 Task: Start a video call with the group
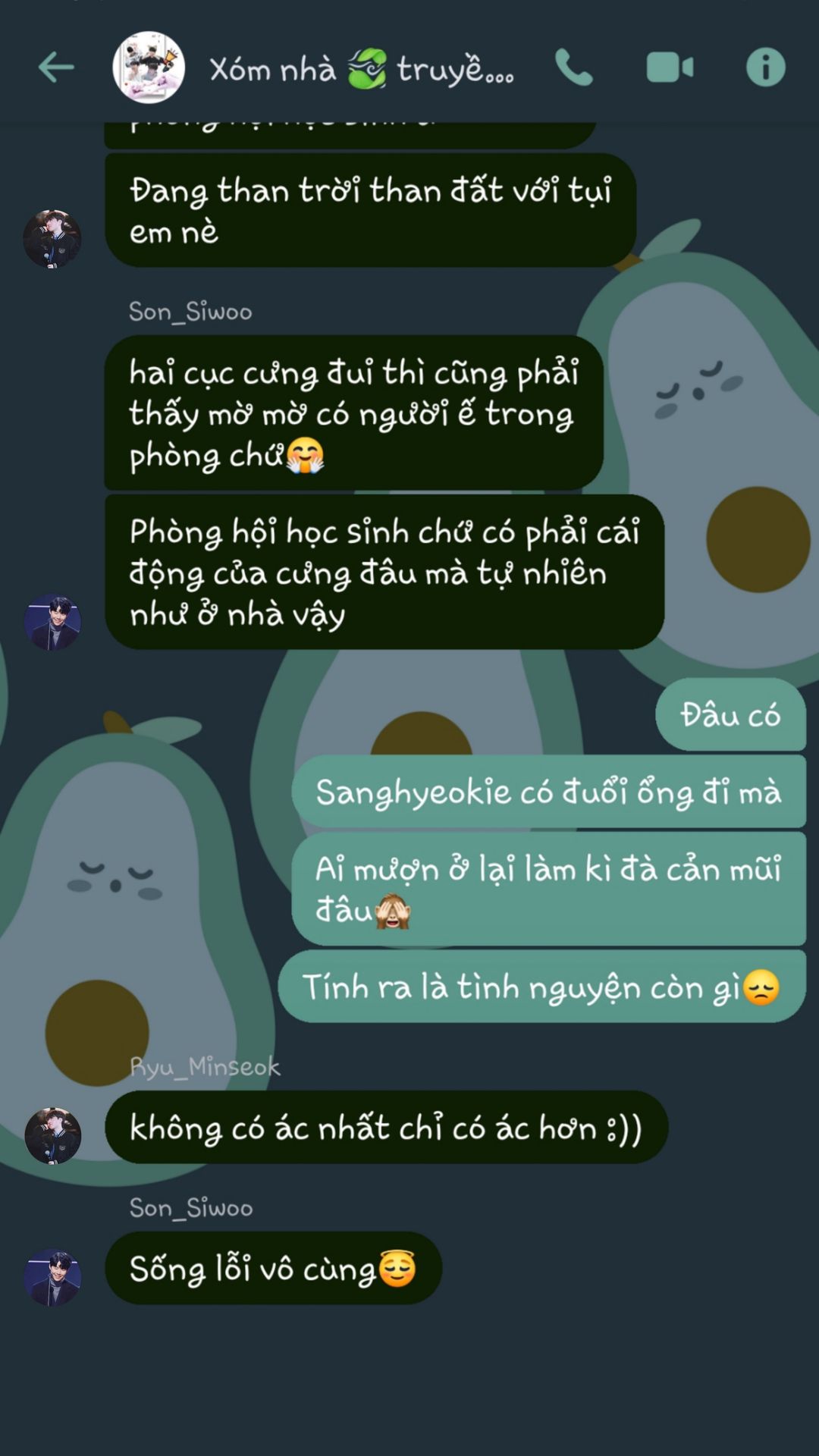[670, 67]
